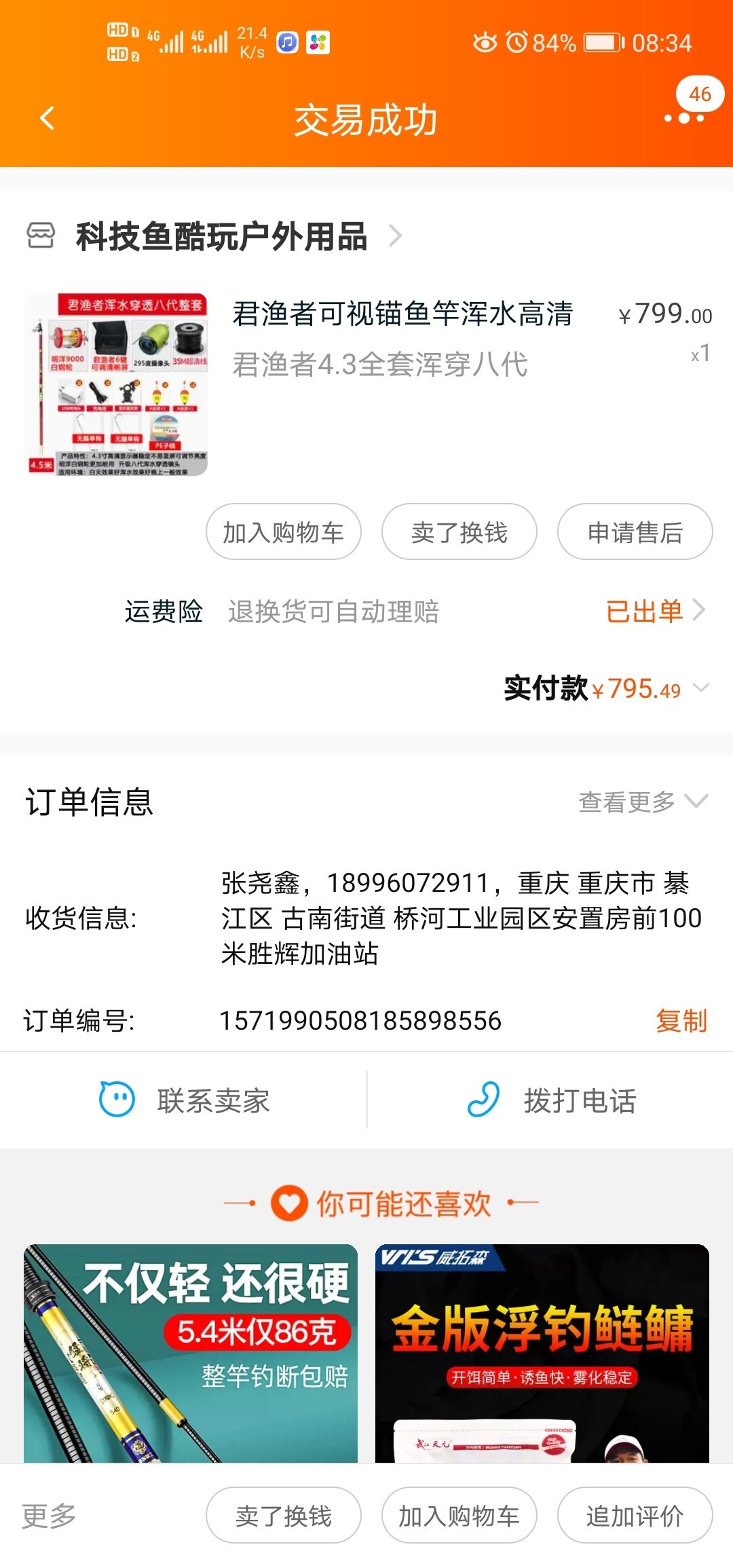Open the 不仅轻还很硬 fishing rod recommendation
The width and height of the screenshot is (733, 1568).
tap(191, 1353)
